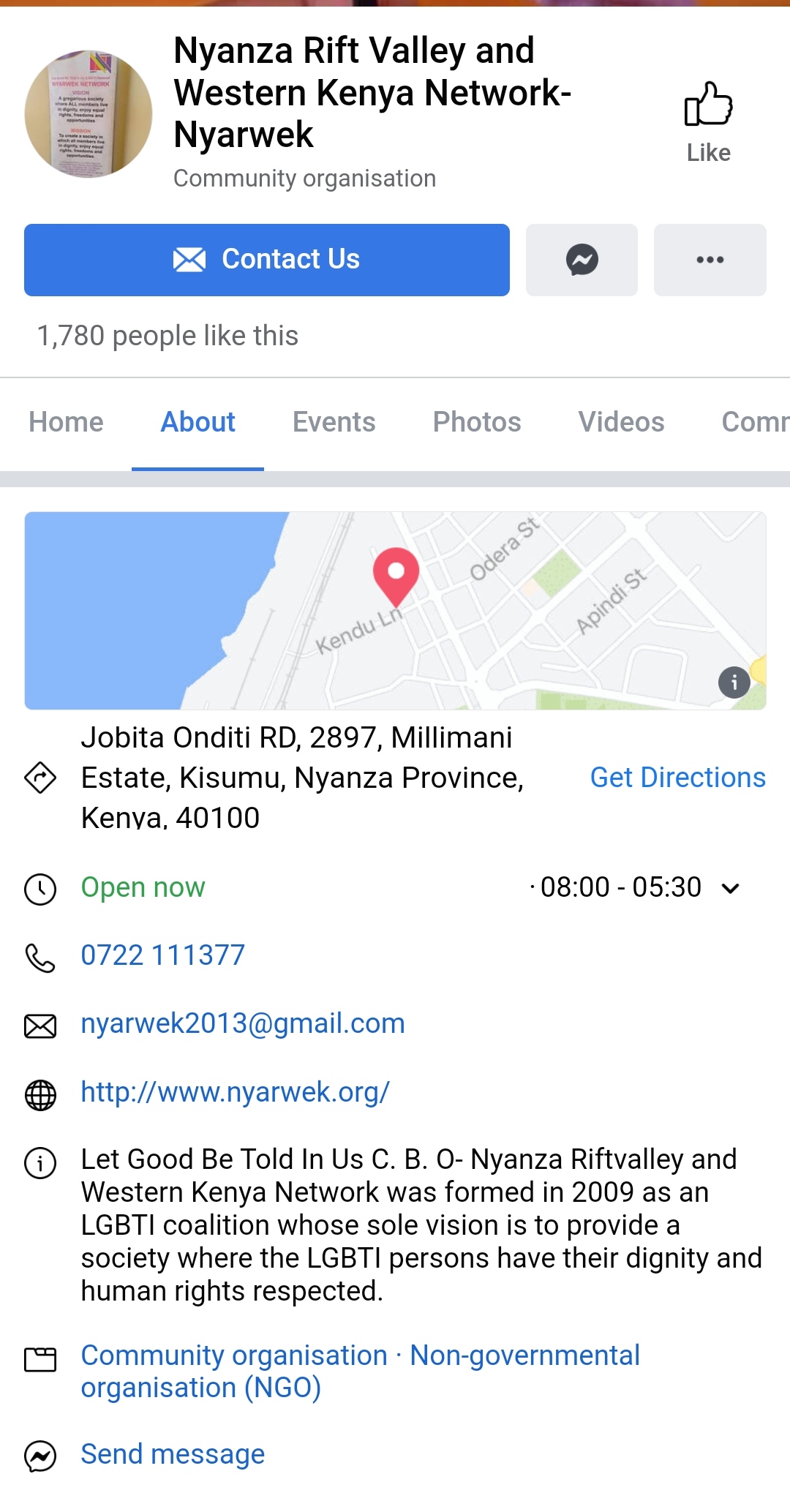Screen dimensions: 790x1512
Task: Open the Community organisation category link
Action: 234,1355
